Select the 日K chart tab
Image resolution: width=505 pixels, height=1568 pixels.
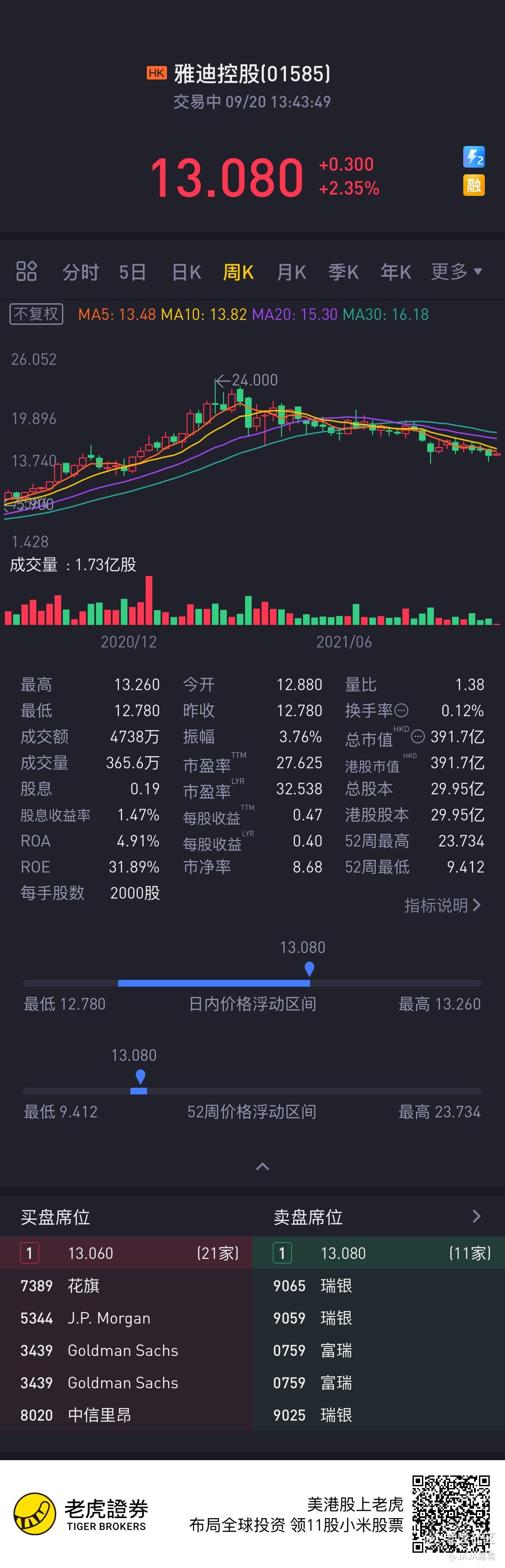click(x=186, y=272)
